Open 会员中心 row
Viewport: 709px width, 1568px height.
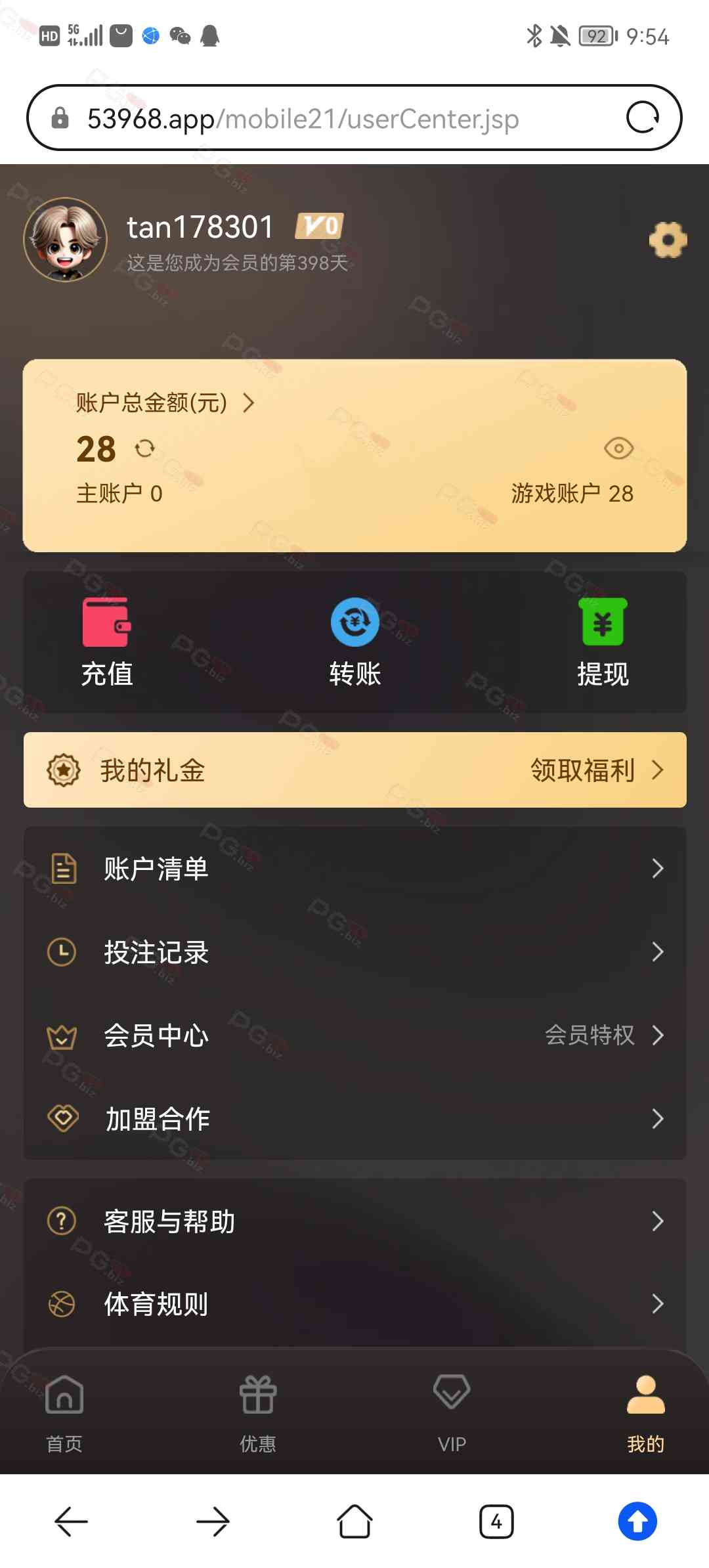point(355,1035)
